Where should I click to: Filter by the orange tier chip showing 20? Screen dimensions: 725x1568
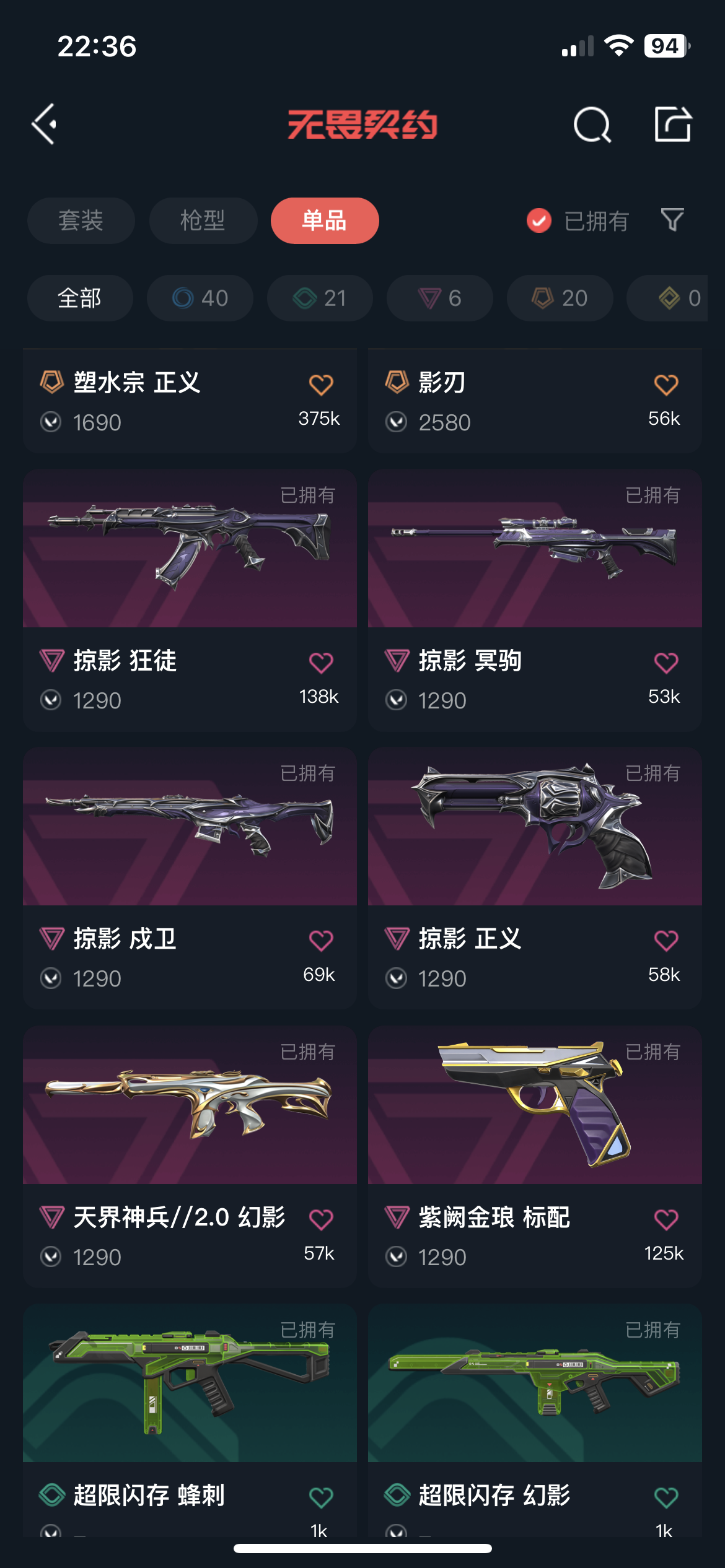[x=560, y=298]
